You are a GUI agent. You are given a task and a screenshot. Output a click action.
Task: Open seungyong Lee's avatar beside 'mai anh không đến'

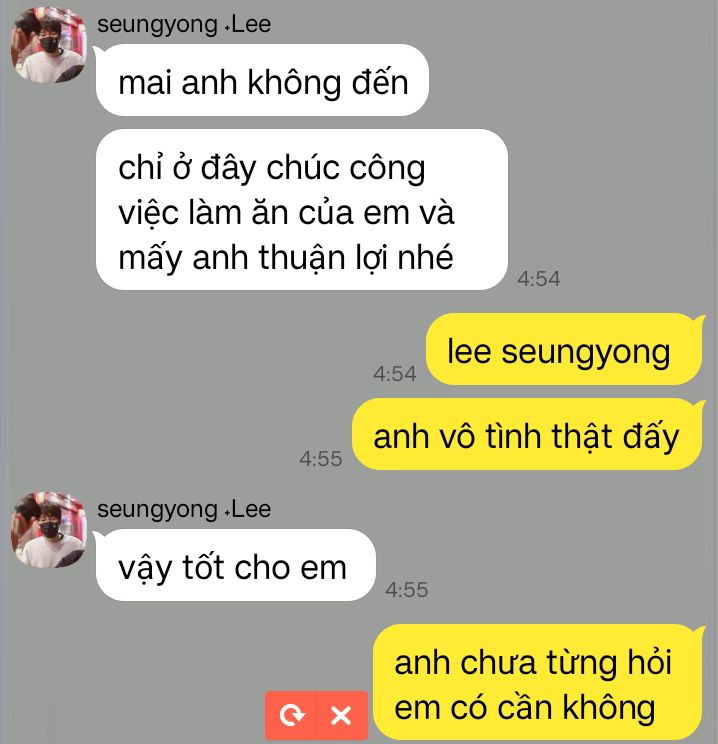[48, 45]
